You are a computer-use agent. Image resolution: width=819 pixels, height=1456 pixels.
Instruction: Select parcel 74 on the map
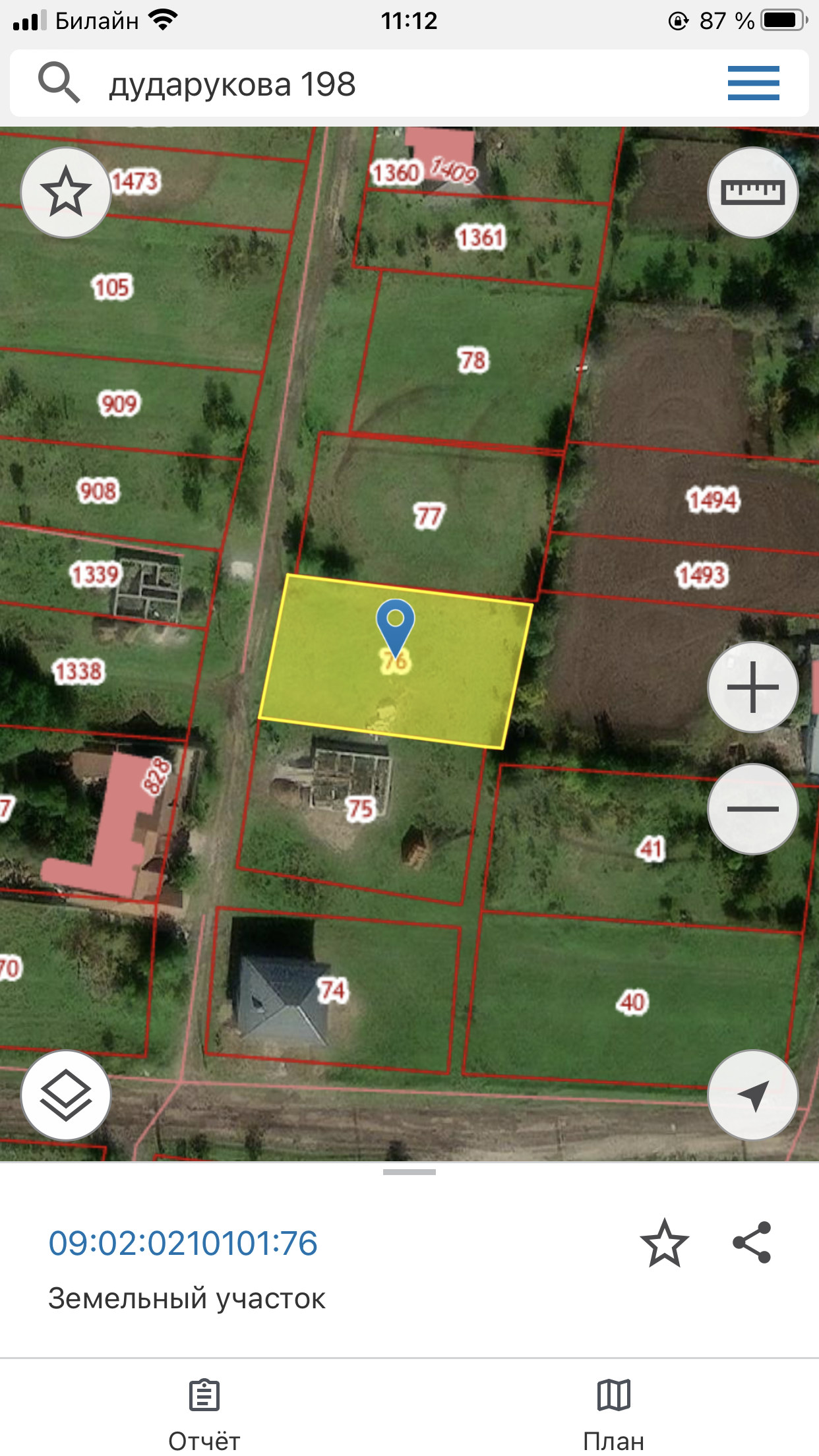pyautogui.click(x=332, y=990)
